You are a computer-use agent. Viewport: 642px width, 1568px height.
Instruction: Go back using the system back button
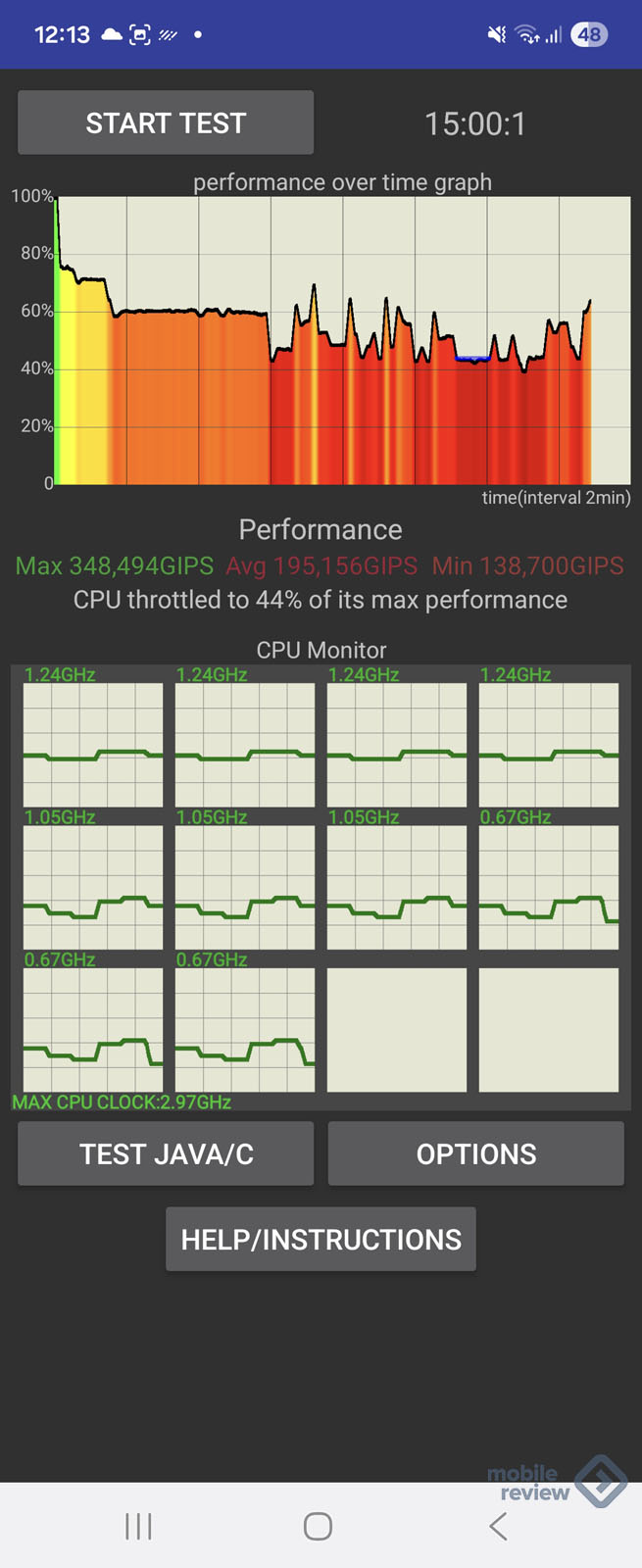(498, 1526)
